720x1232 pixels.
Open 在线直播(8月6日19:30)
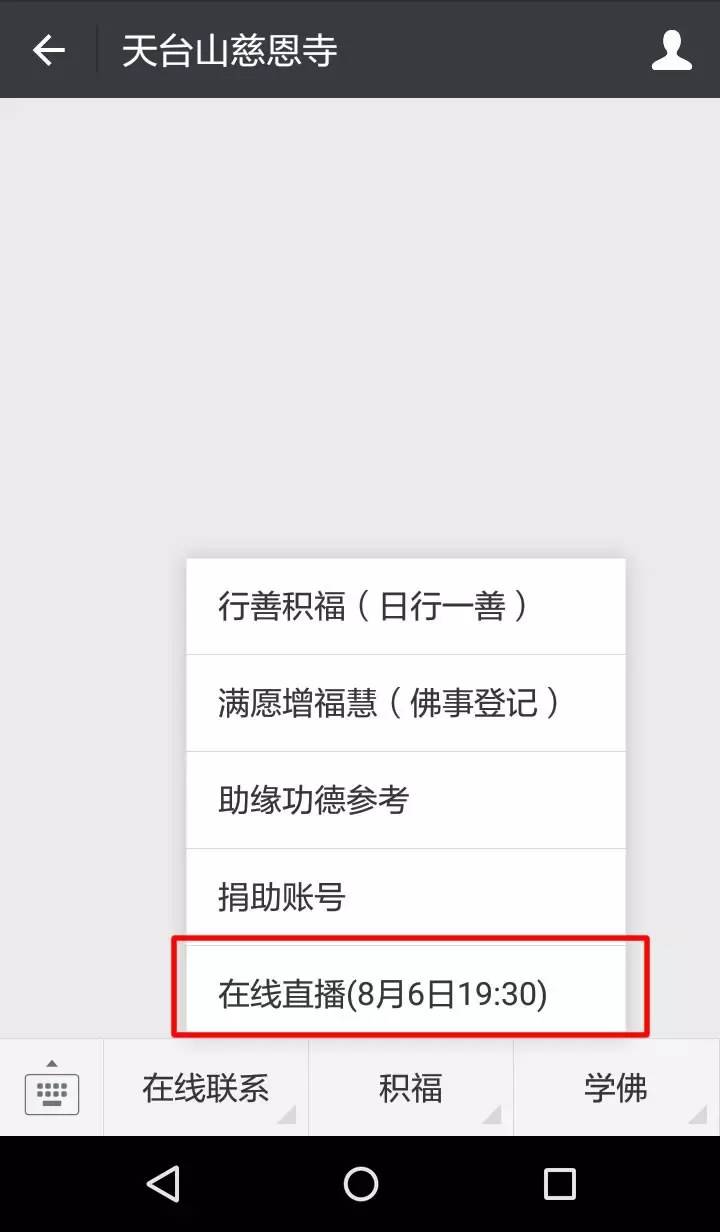tap(405, 992)
